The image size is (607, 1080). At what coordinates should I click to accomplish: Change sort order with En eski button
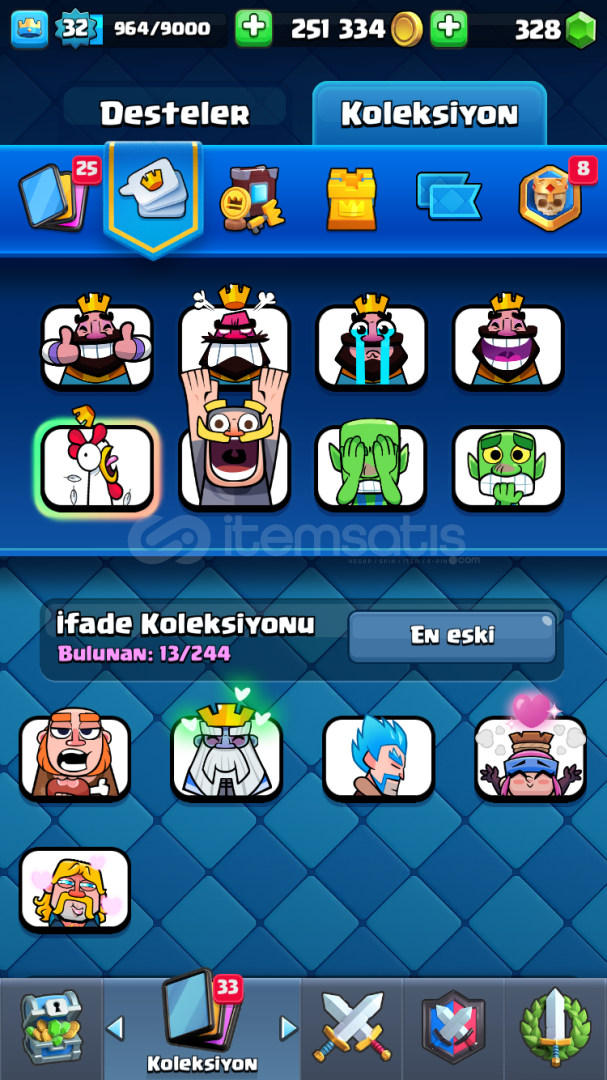pos(452,636)
